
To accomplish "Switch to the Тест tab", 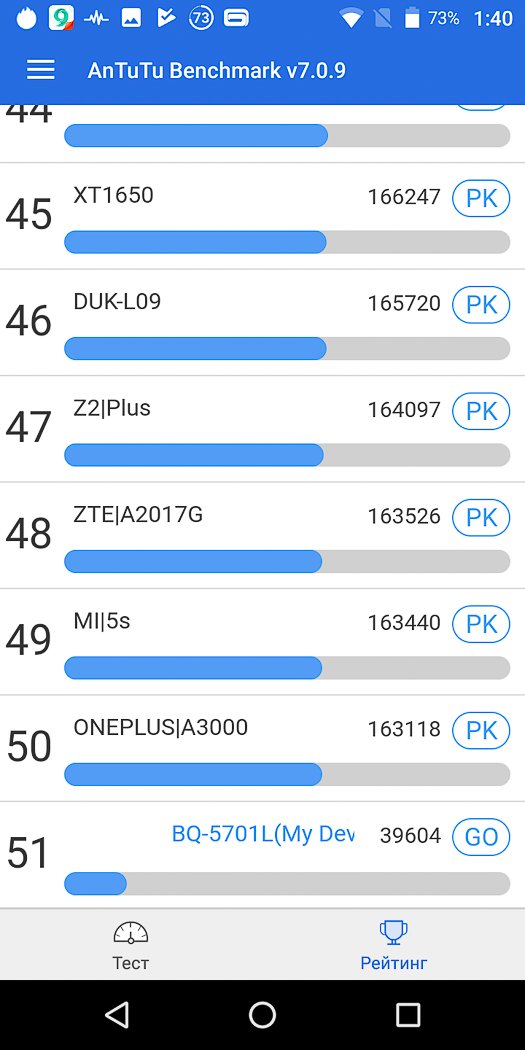I will click(131, 945).
